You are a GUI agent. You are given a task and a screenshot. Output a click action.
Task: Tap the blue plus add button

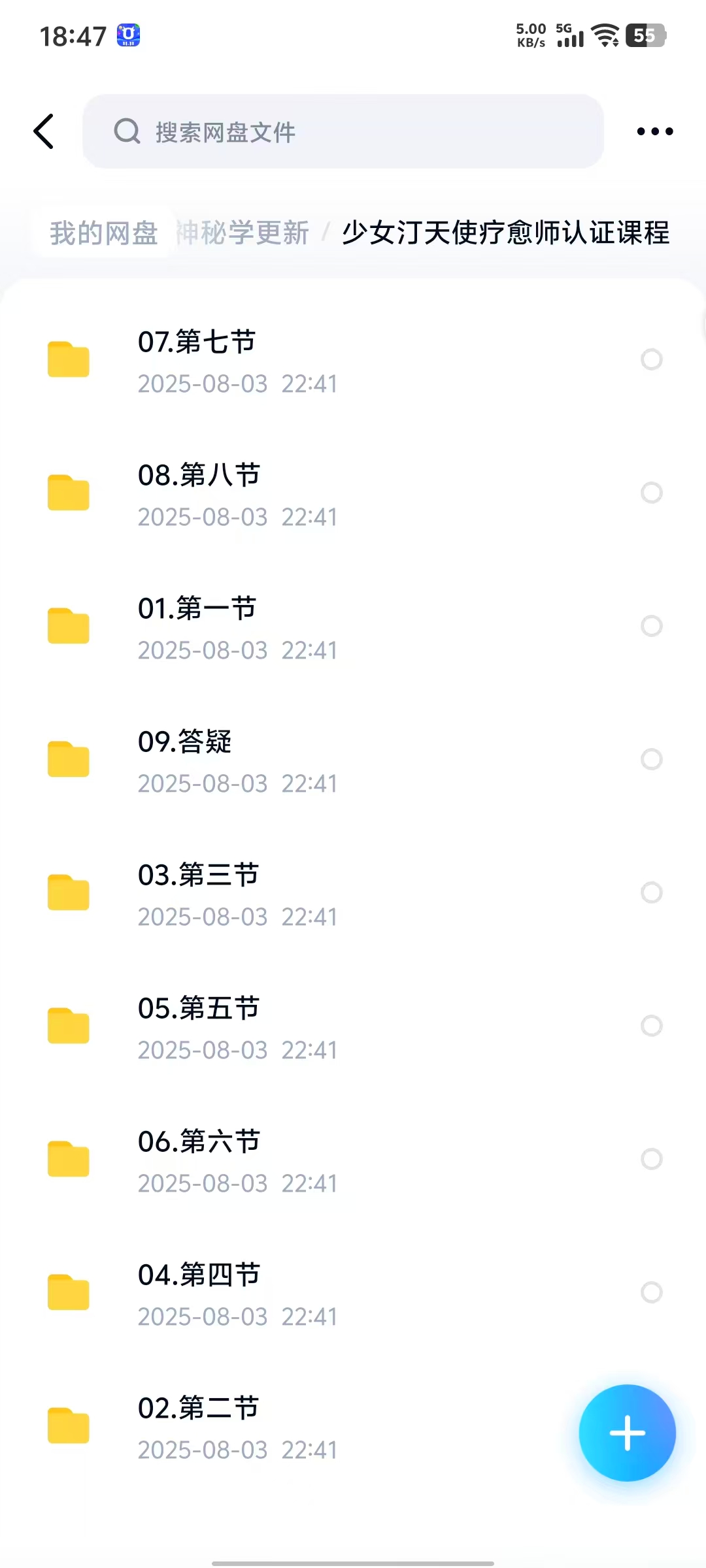(x=627, y=1433)
